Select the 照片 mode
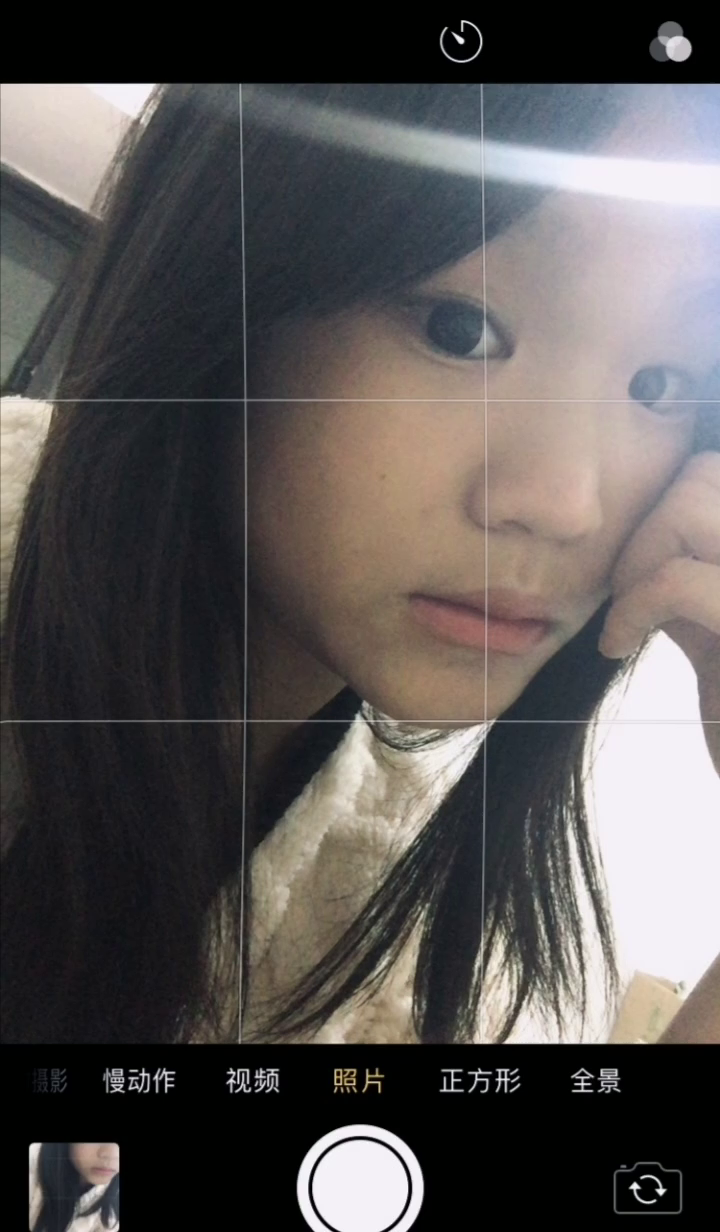Screen dimensions: 720x1232 coord(358,1081)
